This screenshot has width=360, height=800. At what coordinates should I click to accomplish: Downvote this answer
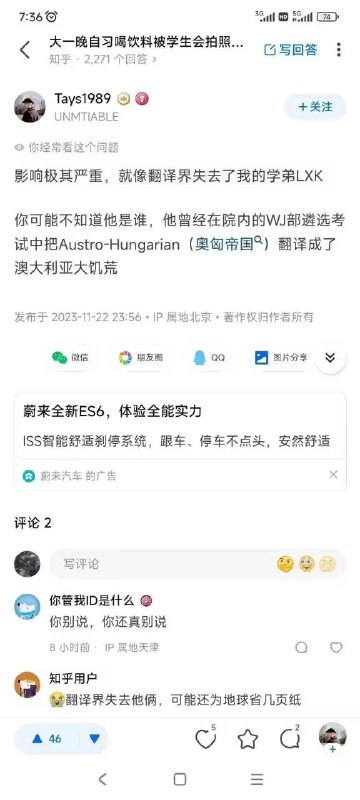[94, 739]
